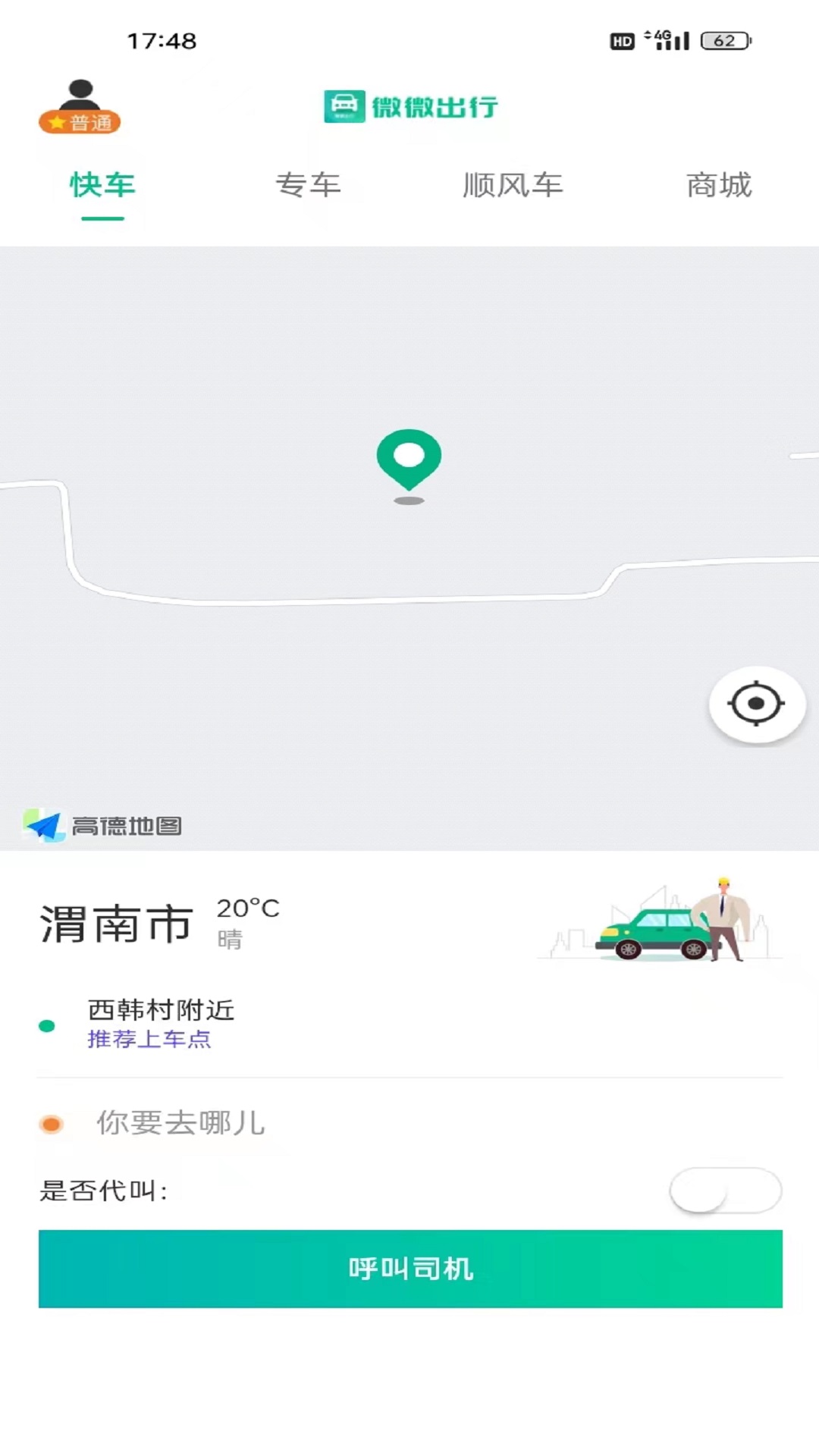The image size is (819, 1456).
Task: Open the 推荐上车点 suggestions
Action: (149, 1041)
